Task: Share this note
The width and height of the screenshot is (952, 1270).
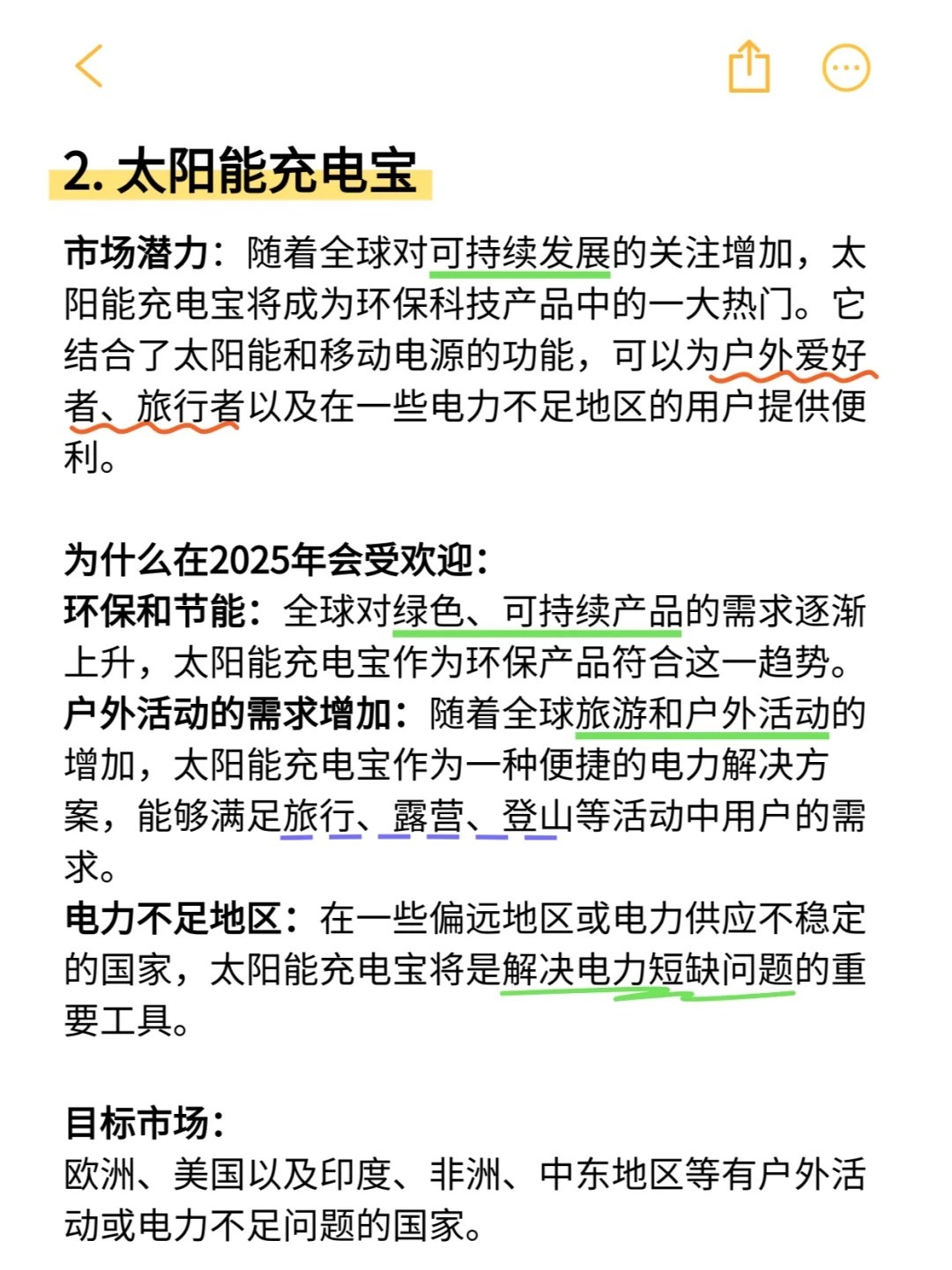Action: 748,67
